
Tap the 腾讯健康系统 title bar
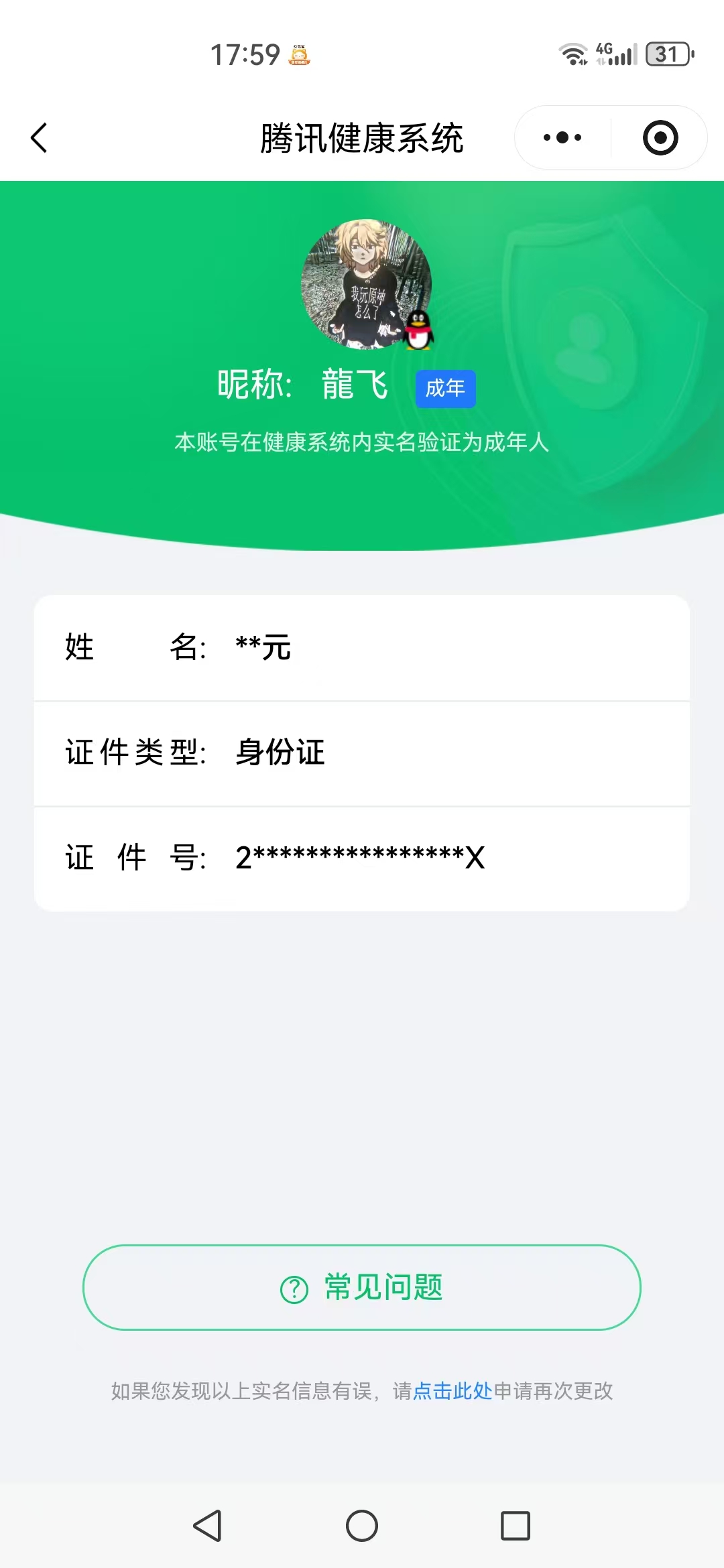(x=362, y=137)
